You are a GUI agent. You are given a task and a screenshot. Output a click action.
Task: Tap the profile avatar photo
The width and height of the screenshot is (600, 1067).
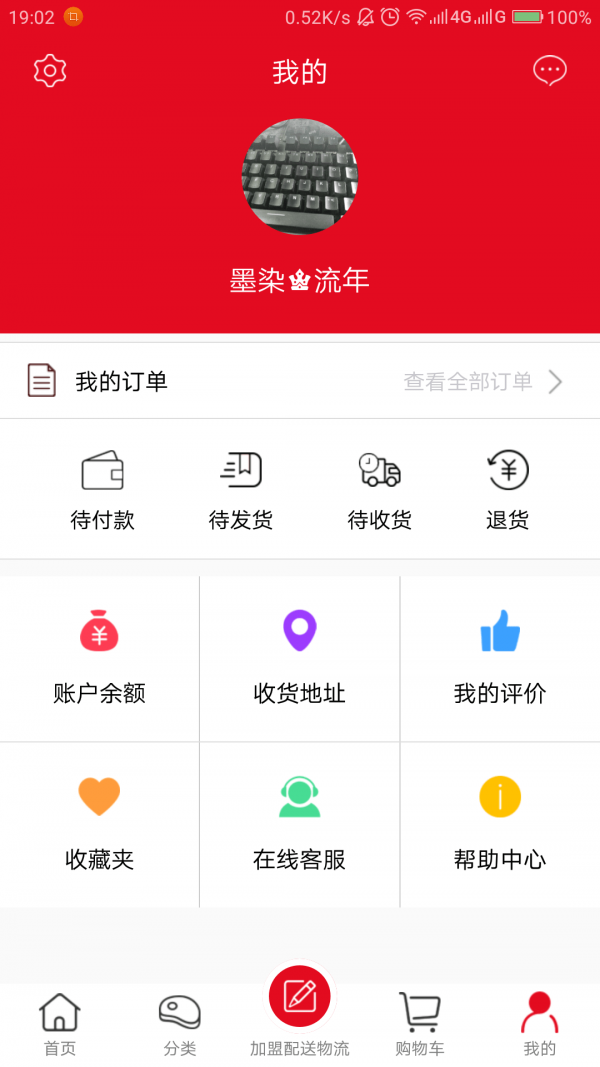(x=300, y=177)
